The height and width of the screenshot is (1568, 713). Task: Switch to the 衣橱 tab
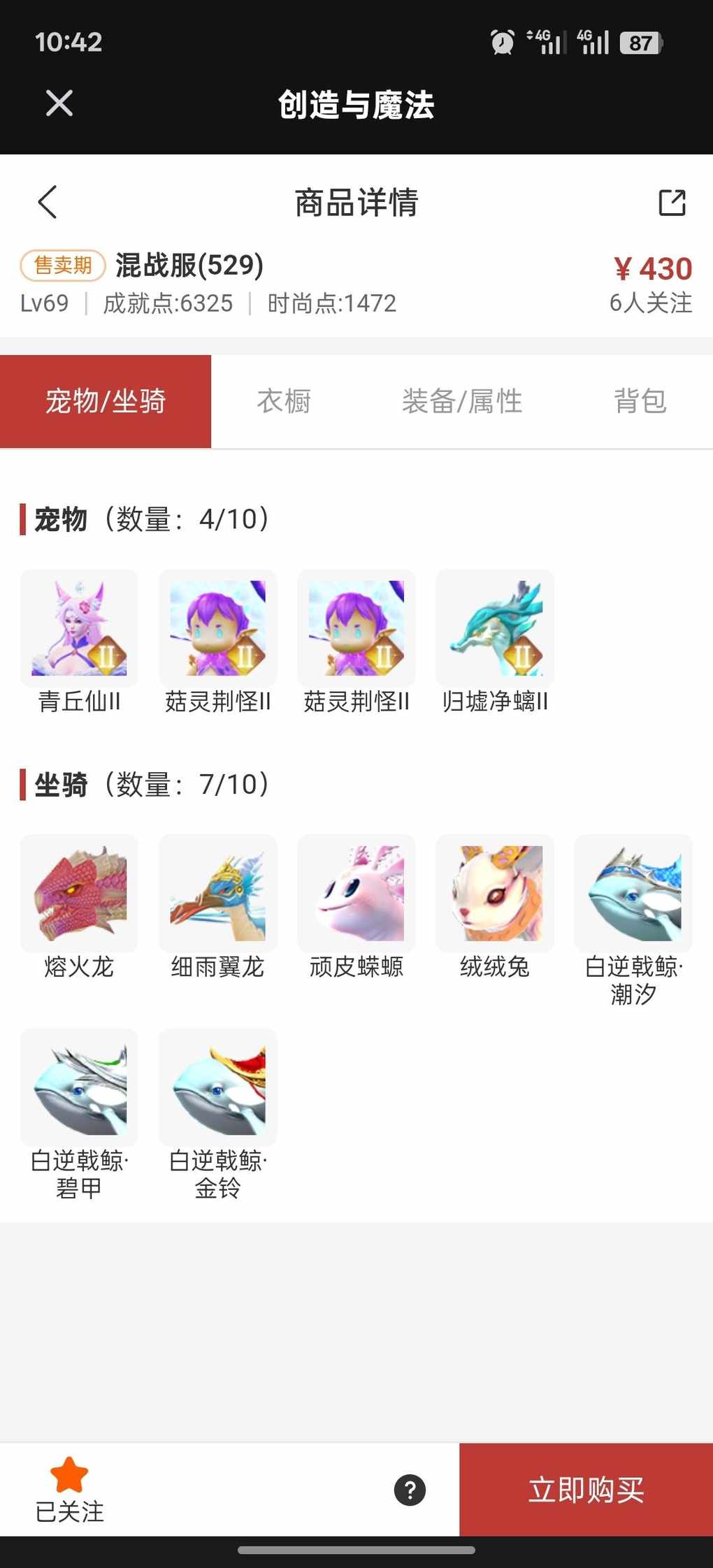(284, 401)
